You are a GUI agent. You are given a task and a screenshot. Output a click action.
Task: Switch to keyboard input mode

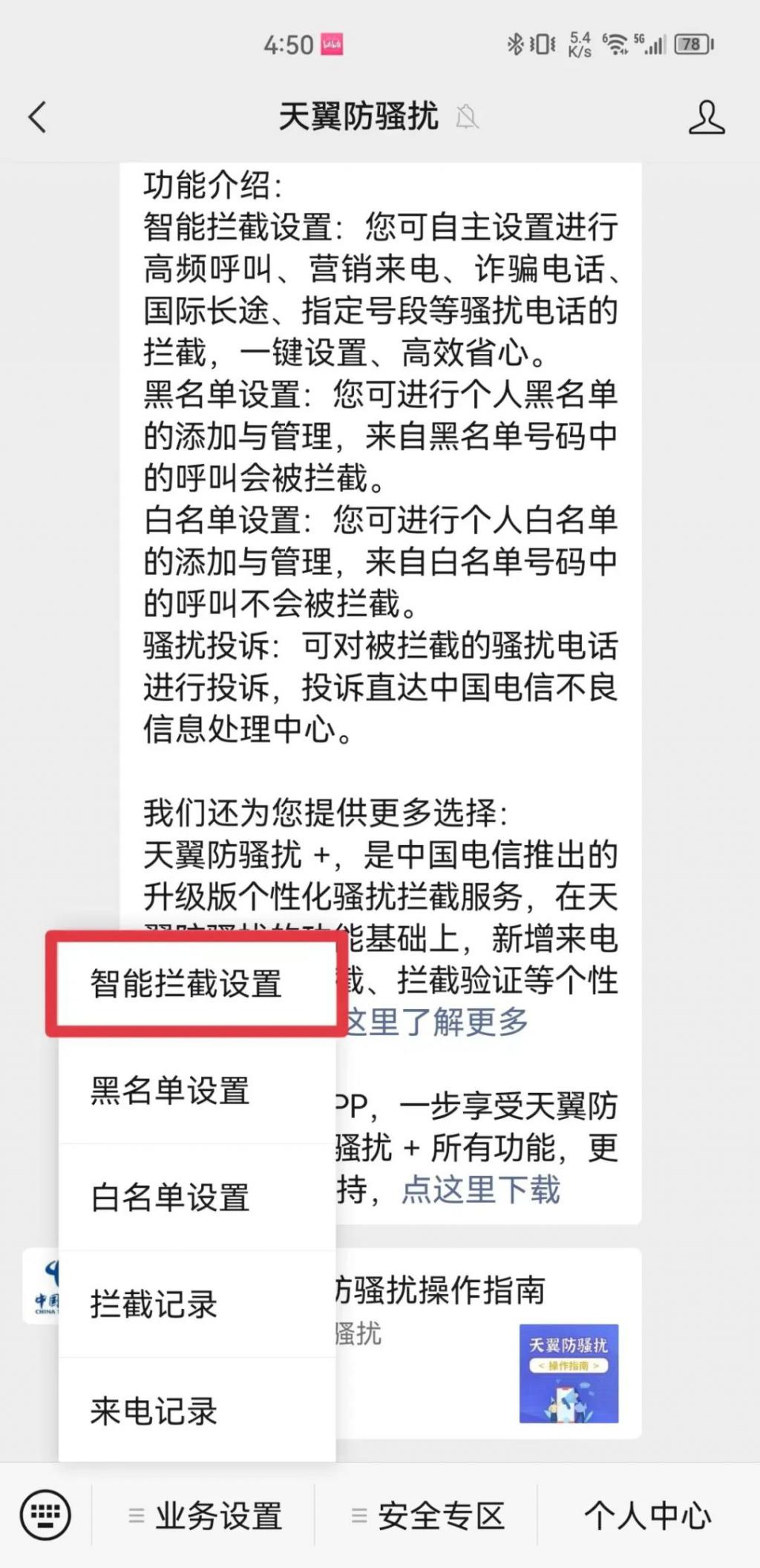tap(46, 1515)
